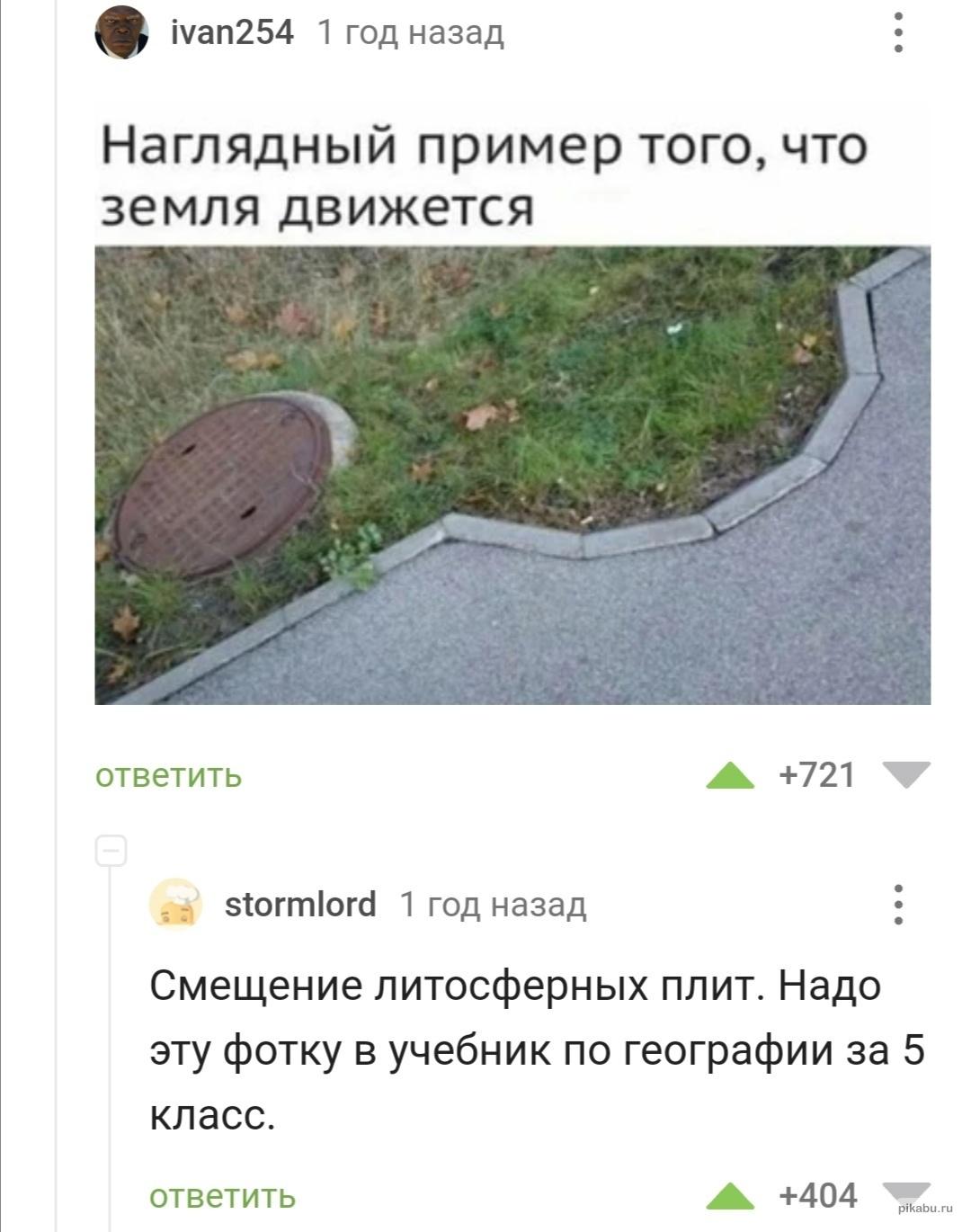Screen dimensions: 971x1232
Task: Reply to stormlord's comment via ответить
Action: pyautogui.click(x=222, y=1196)
